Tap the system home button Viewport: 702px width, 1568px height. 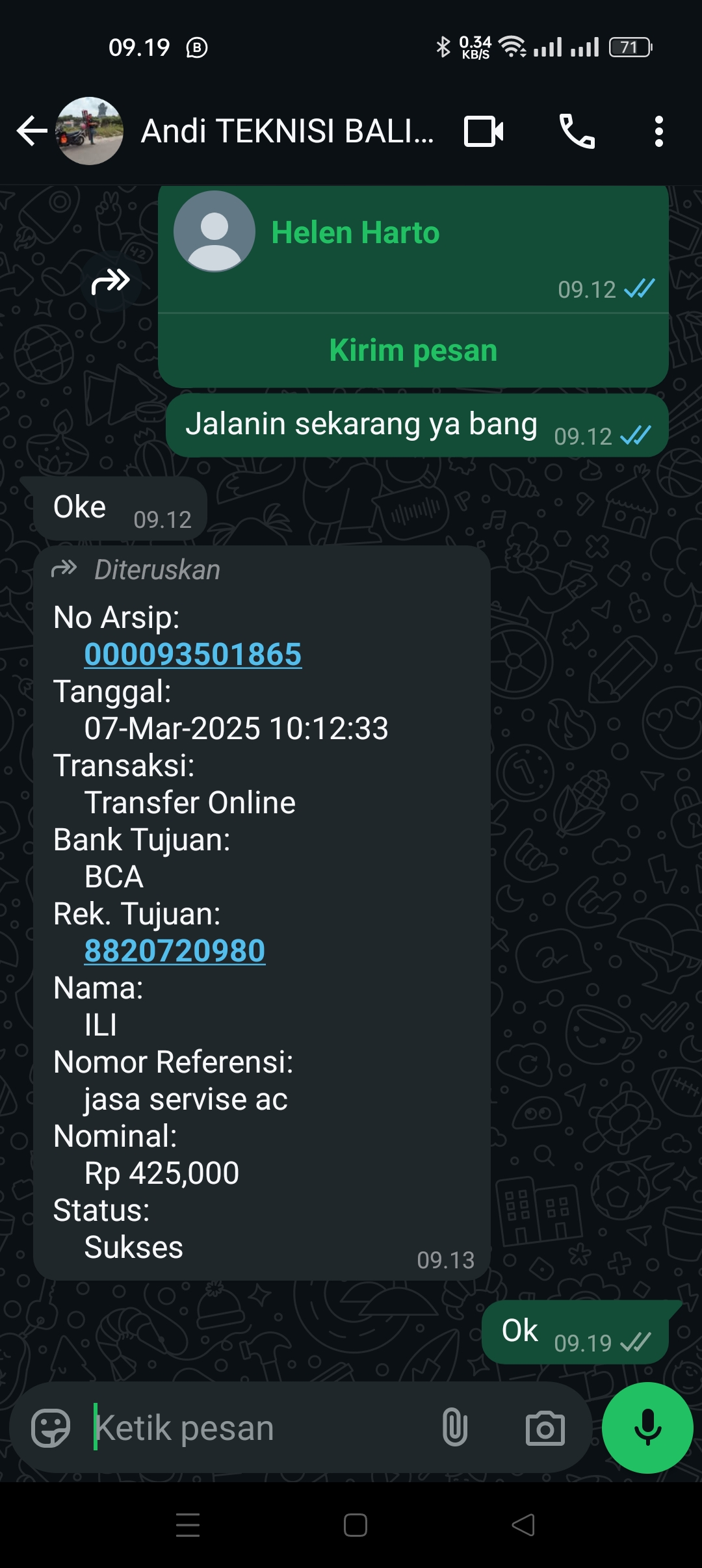point(355,1525)
